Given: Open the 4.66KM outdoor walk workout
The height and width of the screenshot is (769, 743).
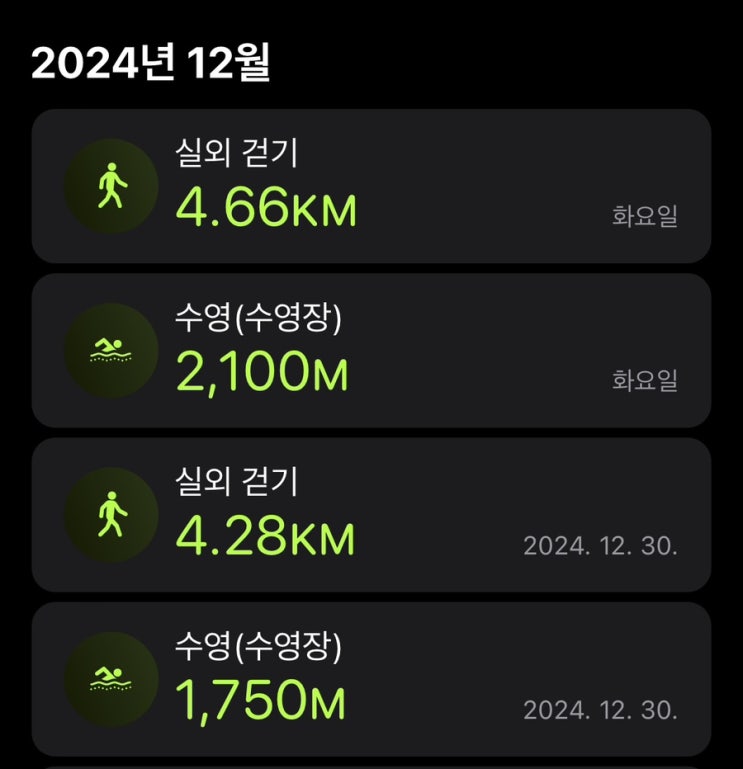Looking at the screenshot, I should pyautogui.click(x=371, y=187).
